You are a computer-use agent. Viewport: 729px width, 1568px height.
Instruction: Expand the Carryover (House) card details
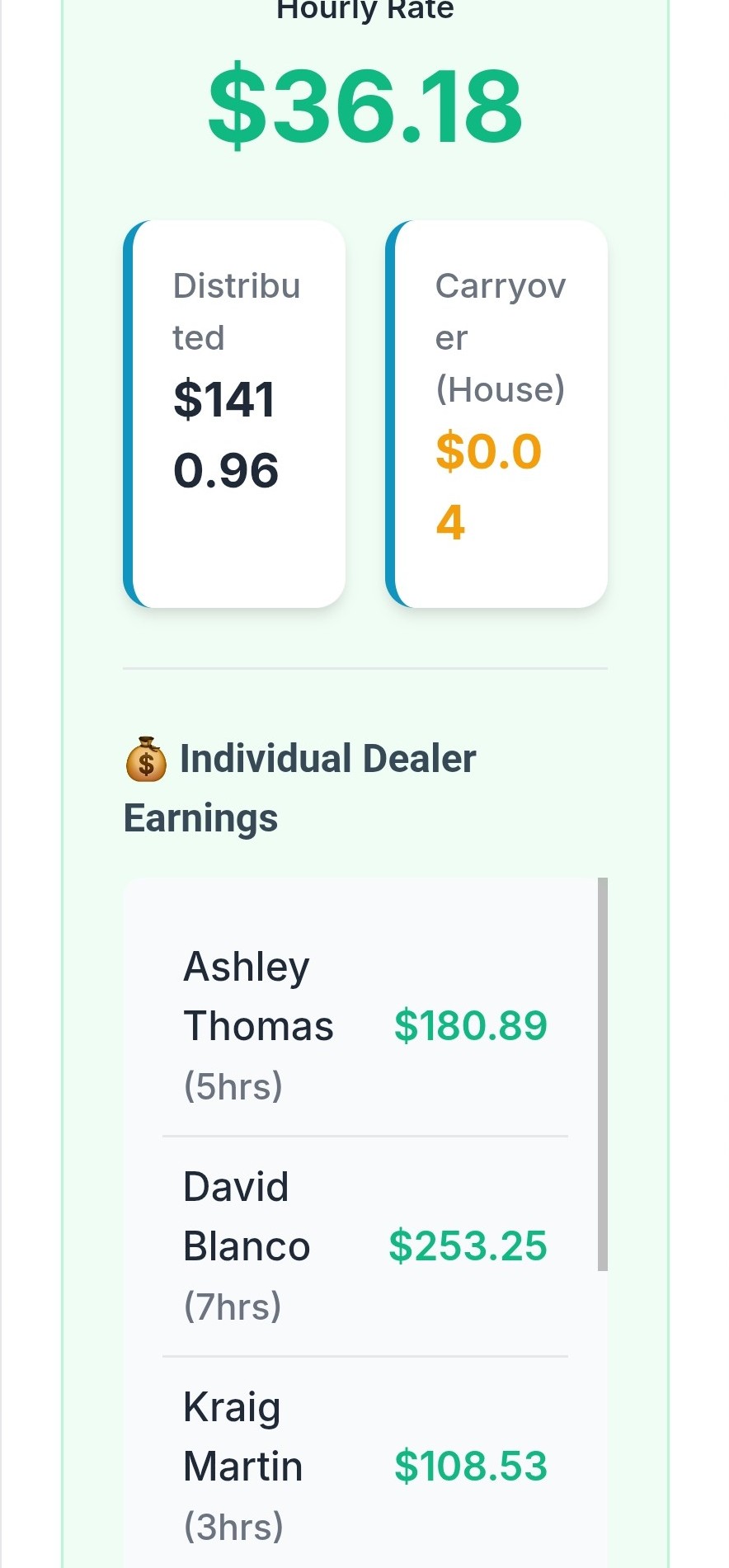[x=496, y=412]
